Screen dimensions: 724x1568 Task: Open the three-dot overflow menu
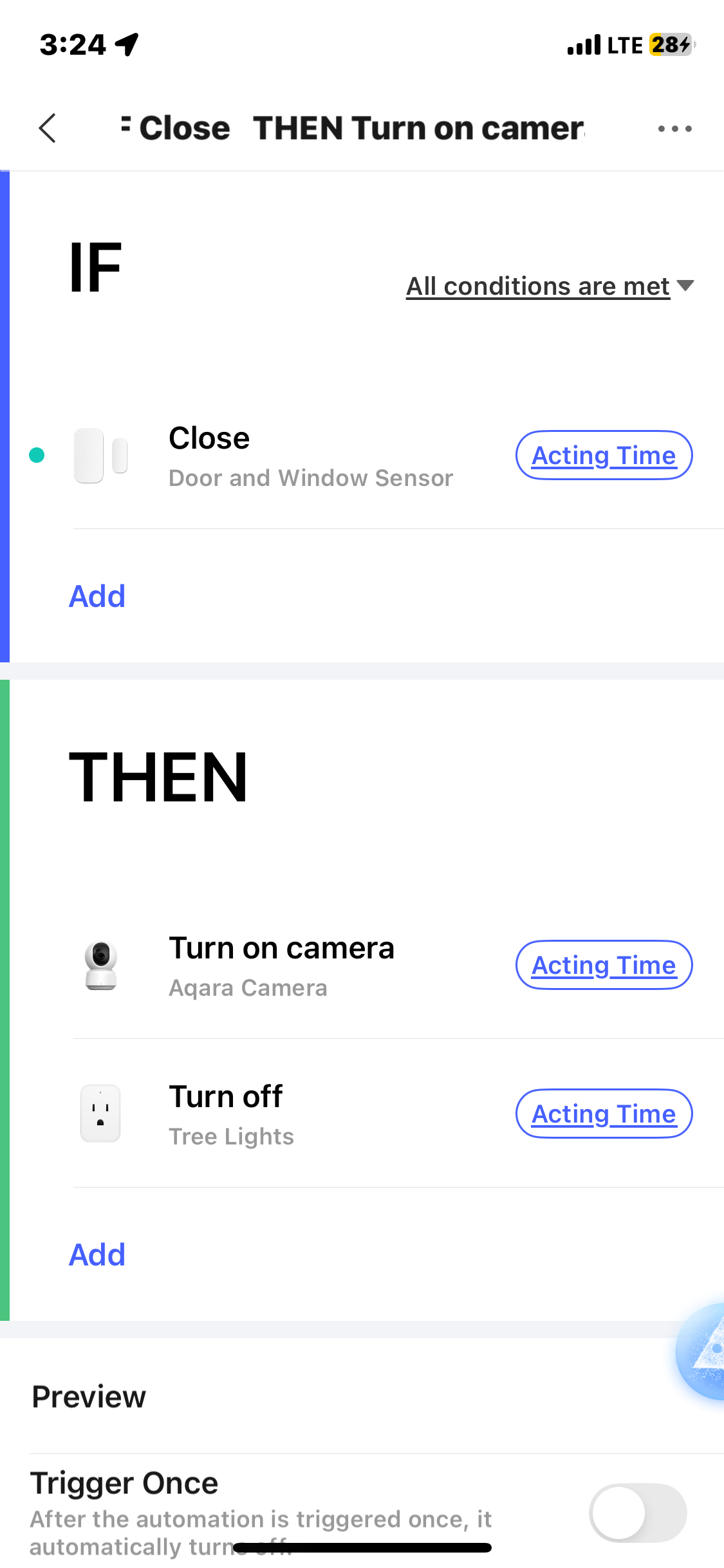[x=674, y=129]
